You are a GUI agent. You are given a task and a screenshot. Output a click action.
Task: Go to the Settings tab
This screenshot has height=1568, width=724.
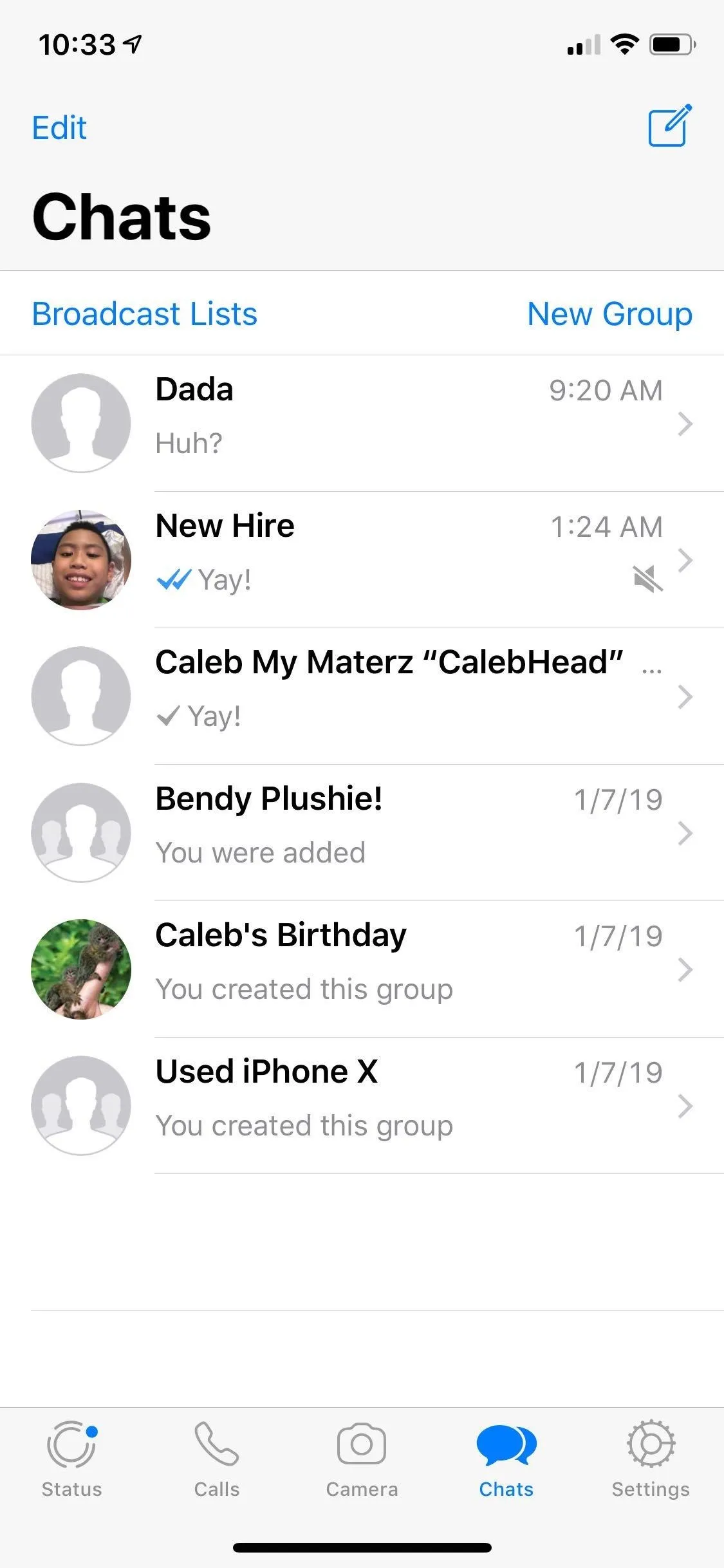point(651,1460)
